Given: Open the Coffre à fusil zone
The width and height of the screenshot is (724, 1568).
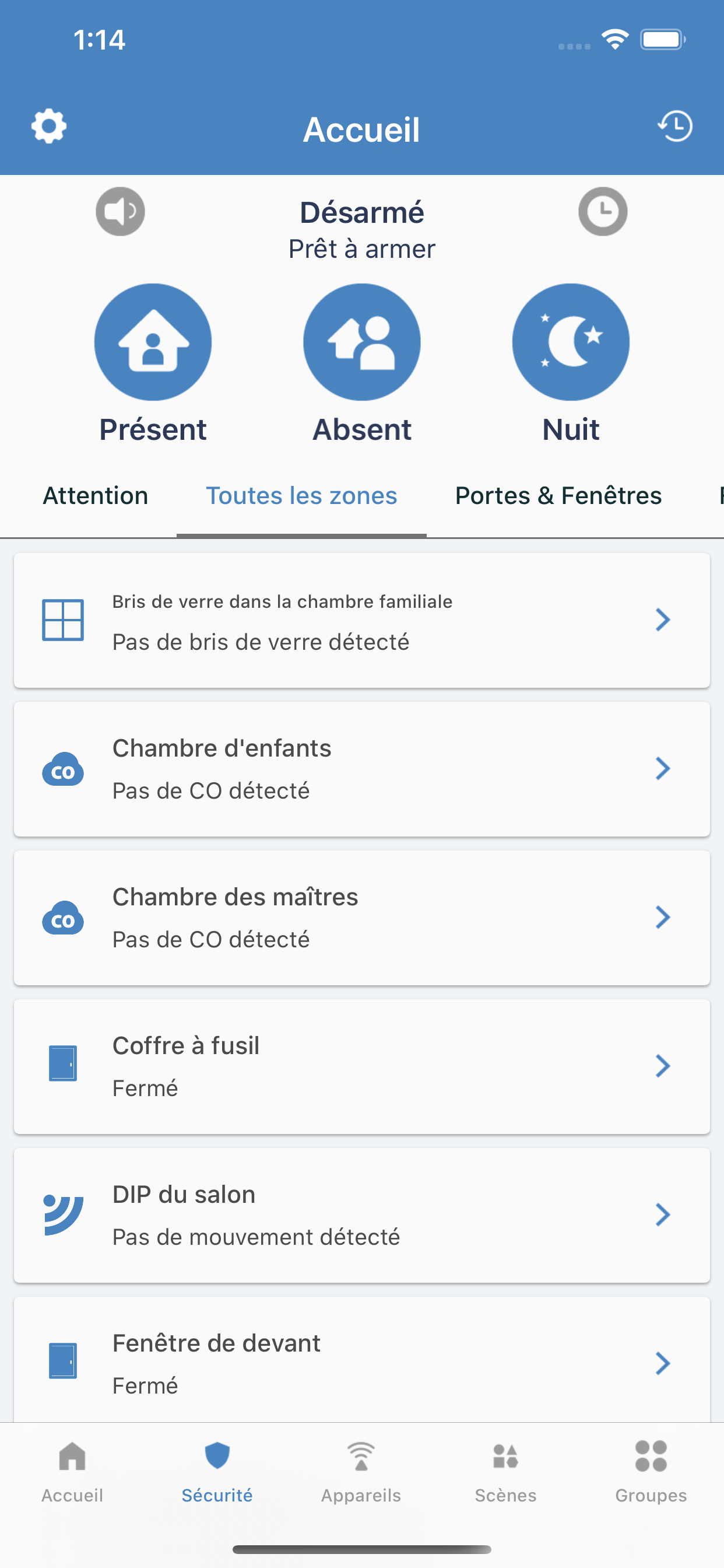Looking at the screenshot, I should click(x=362, y=1066).
